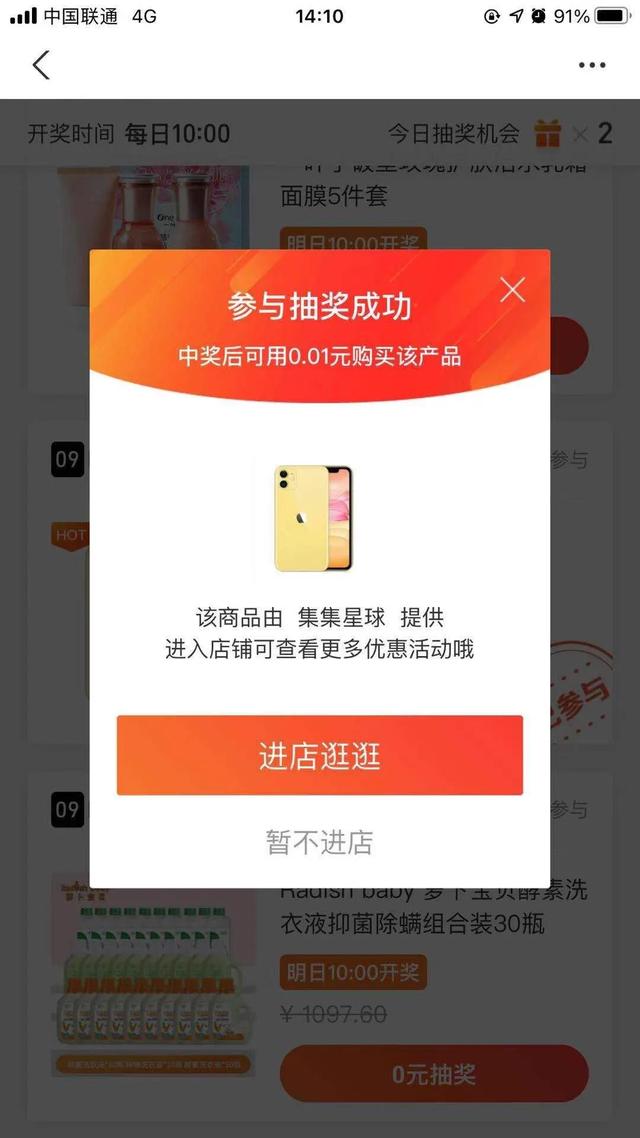Tap the 进店逛逛 button
Viewport: 640px width, 1138px height.
pyautogui.click(x=319, y=756)
